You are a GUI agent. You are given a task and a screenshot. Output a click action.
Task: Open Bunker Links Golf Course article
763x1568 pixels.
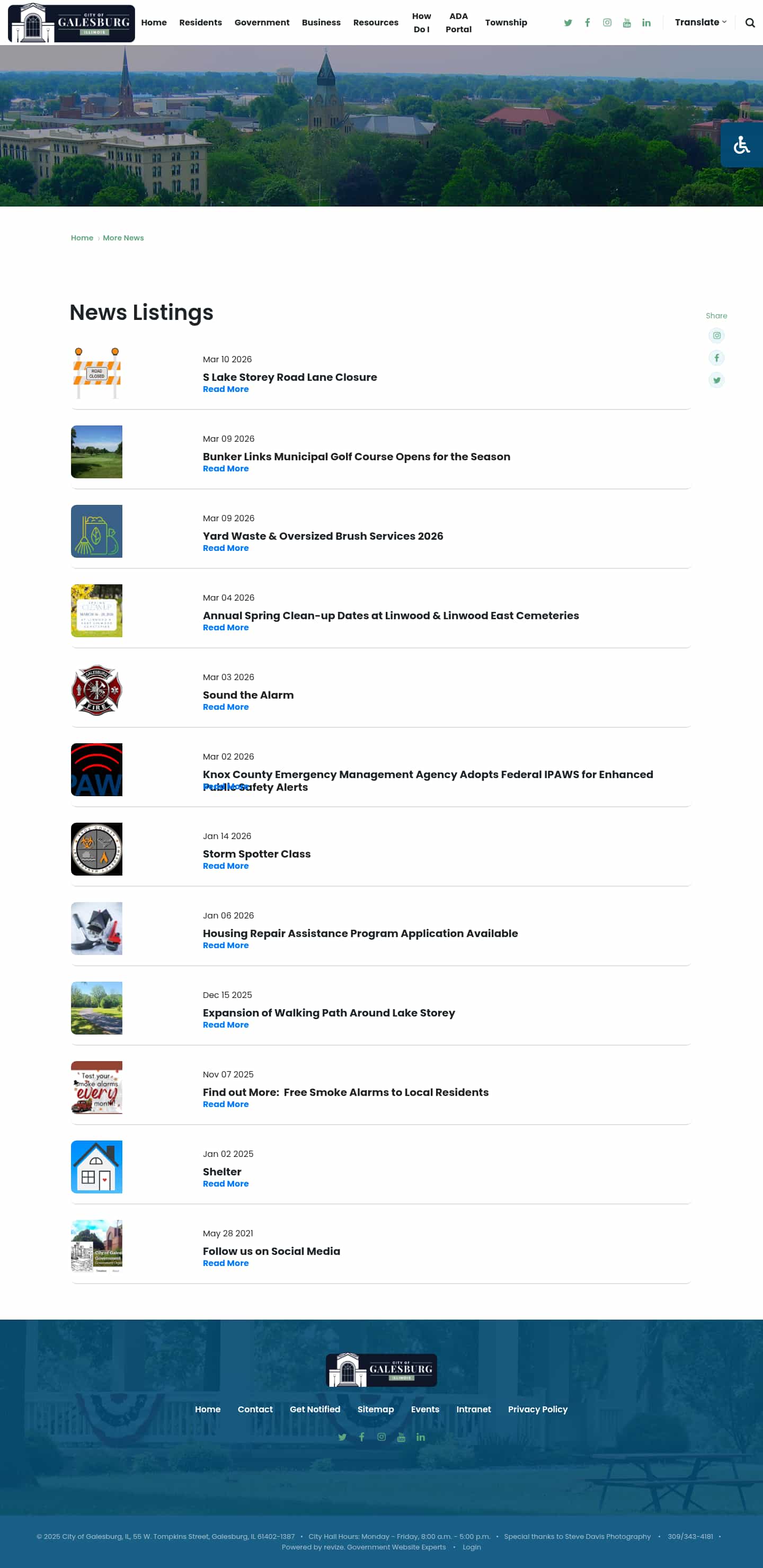[356, 457]
